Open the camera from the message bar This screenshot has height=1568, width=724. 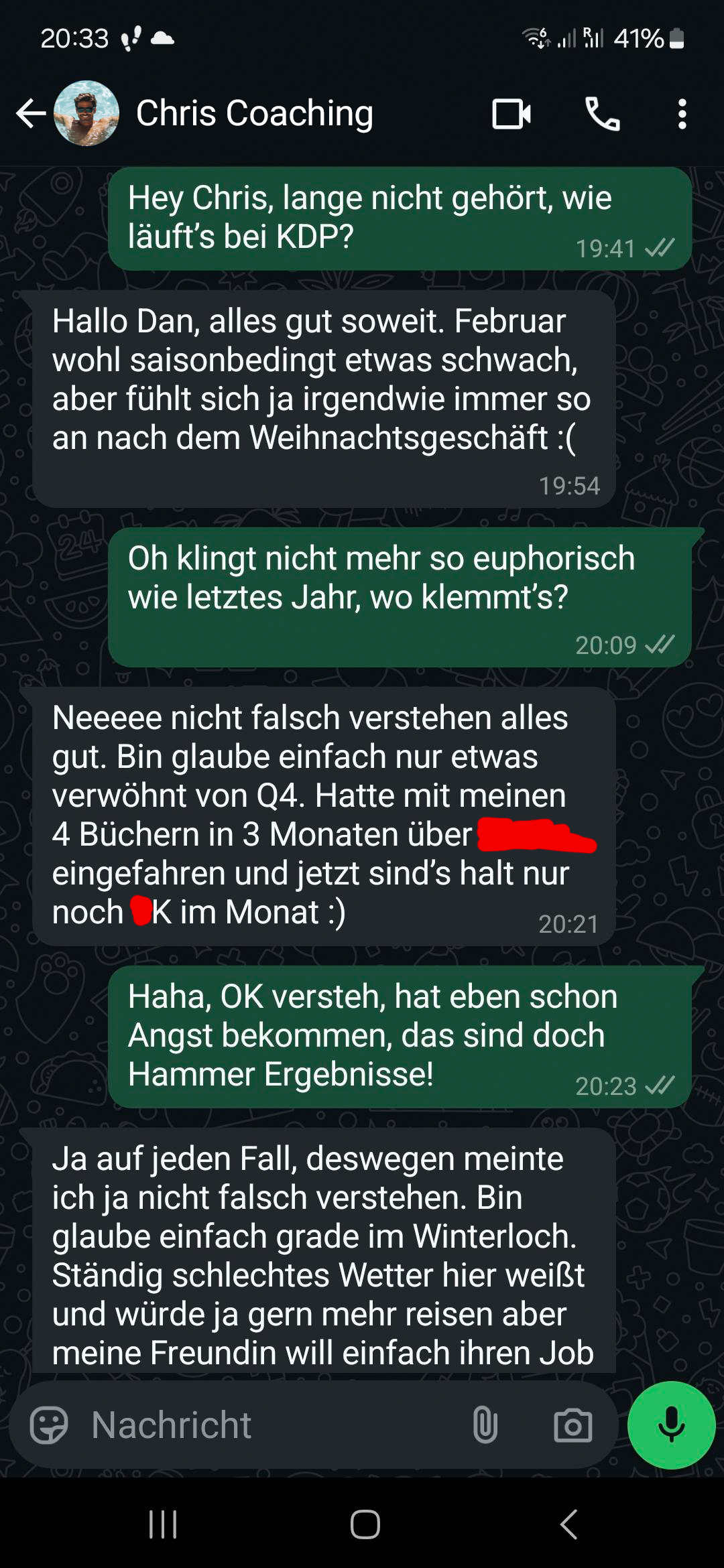pos(573,1425)
